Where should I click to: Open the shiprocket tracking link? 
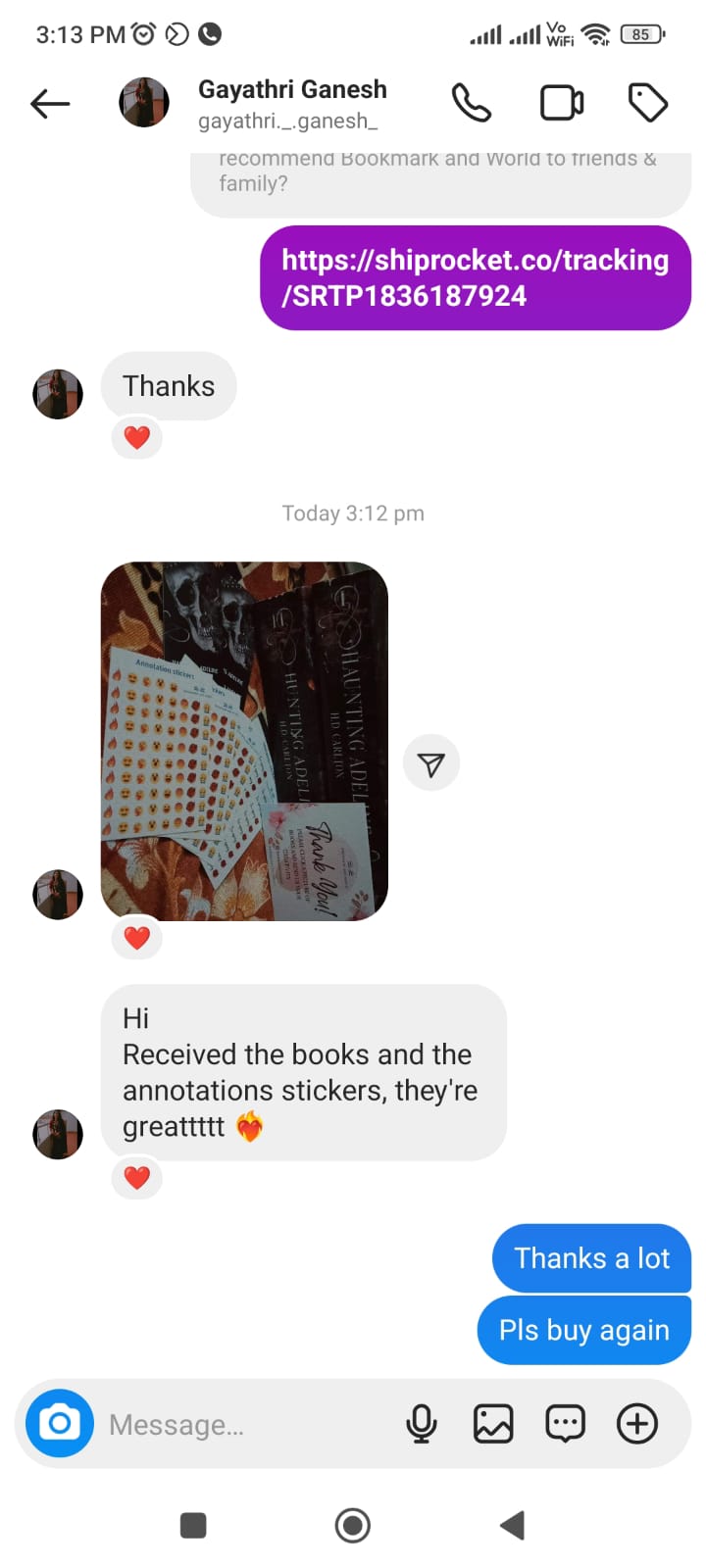[475, 277]
